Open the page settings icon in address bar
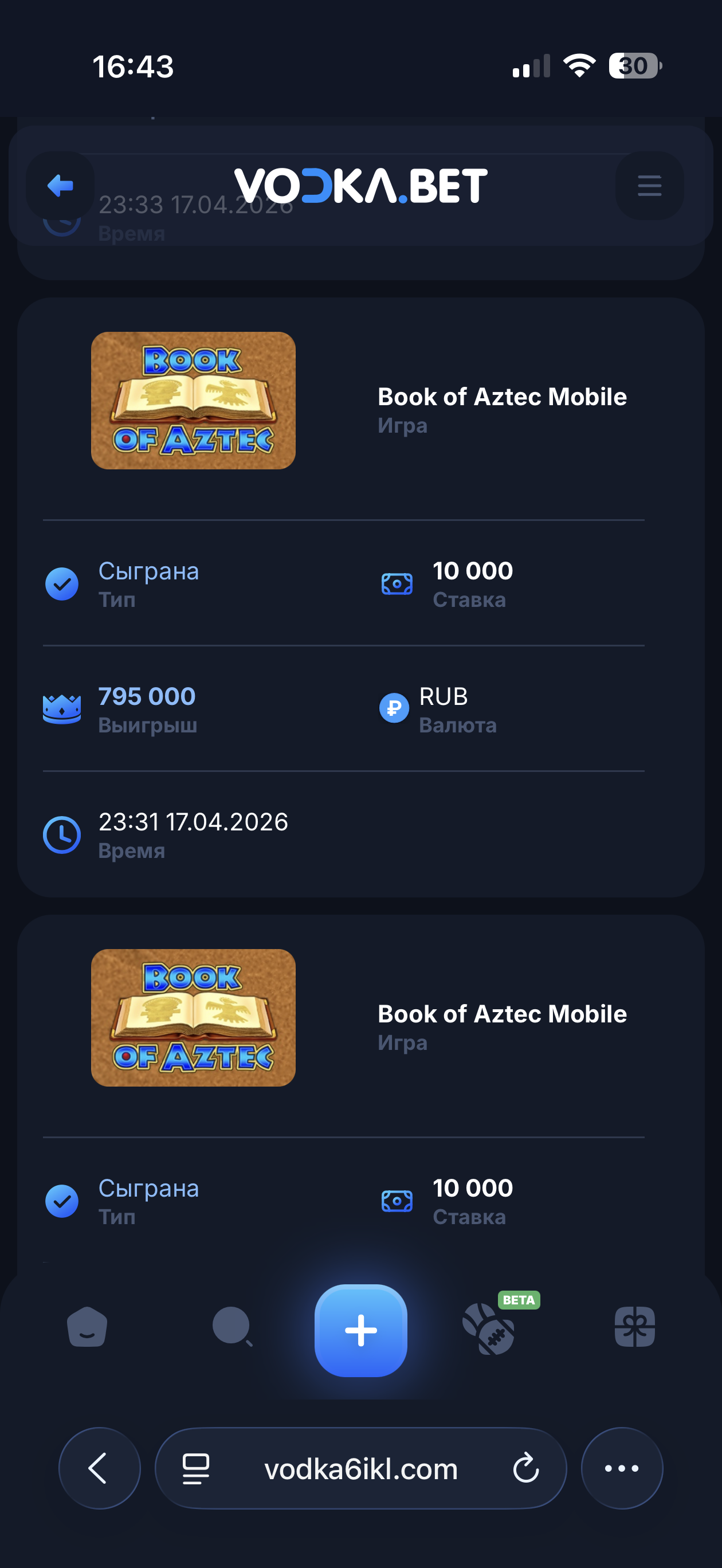The width and height of the screenshot is (722, 1568). pos(196,1469)
